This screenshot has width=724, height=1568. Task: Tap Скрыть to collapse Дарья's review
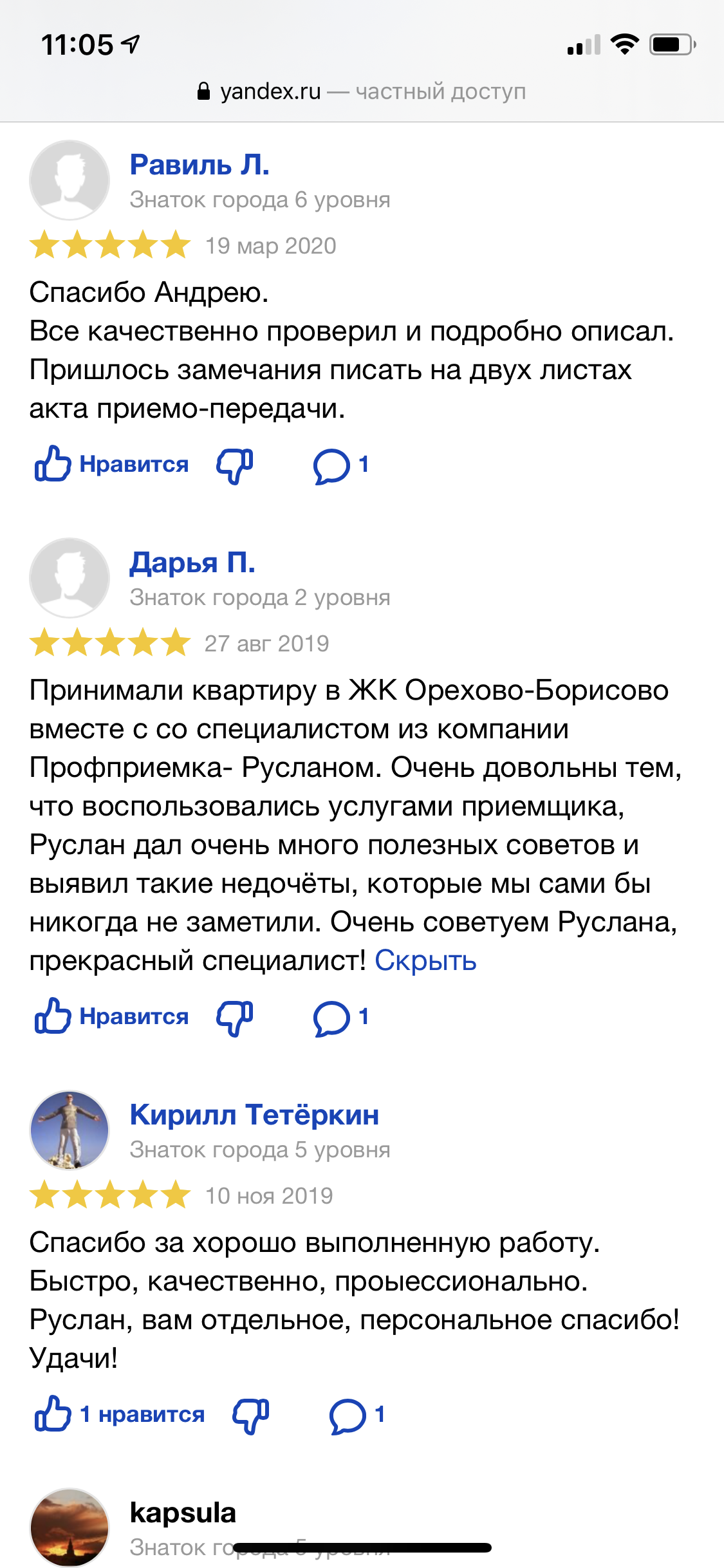425,960
